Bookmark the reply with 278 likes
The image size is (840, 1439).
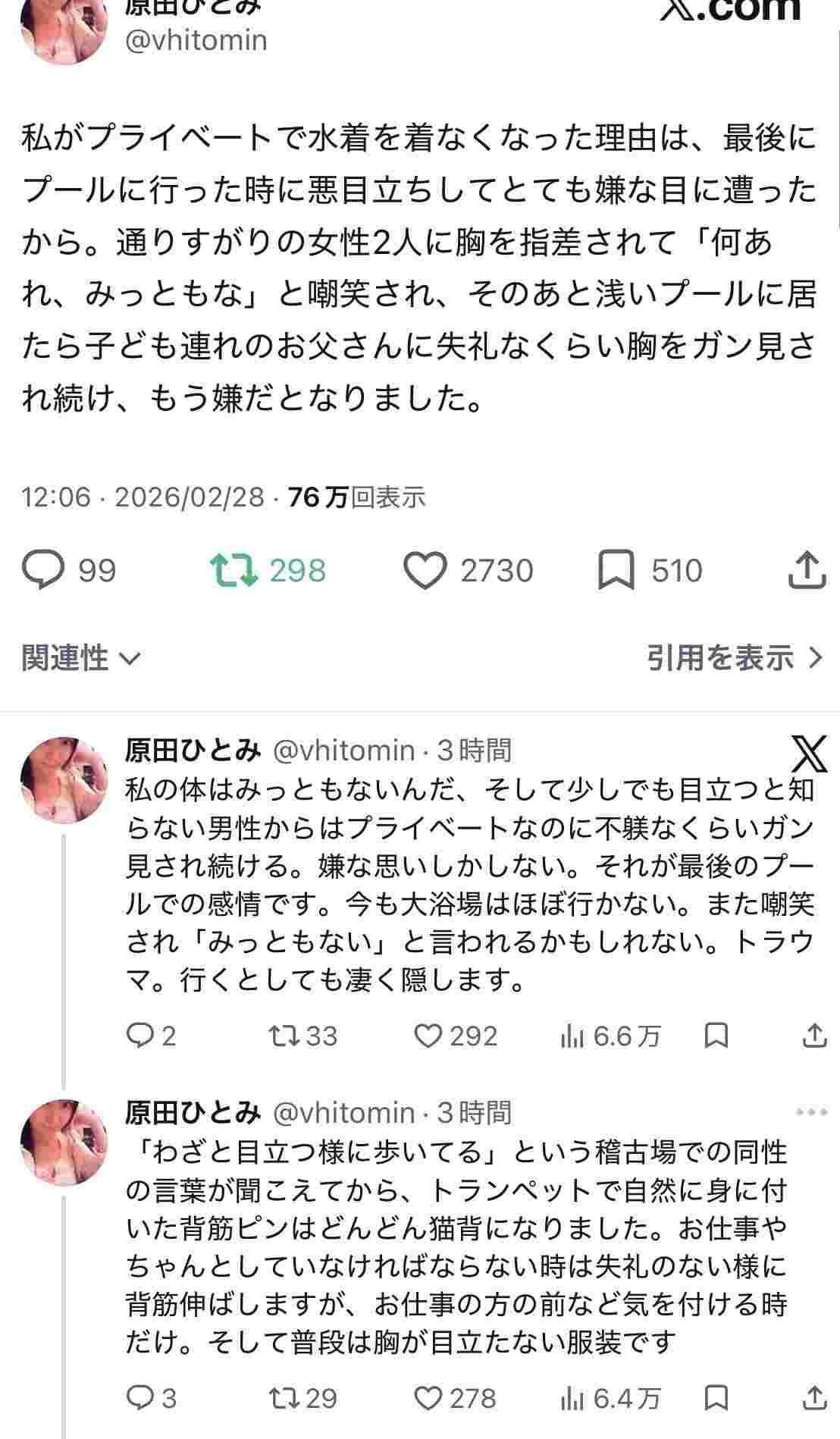coord(716,1398)
